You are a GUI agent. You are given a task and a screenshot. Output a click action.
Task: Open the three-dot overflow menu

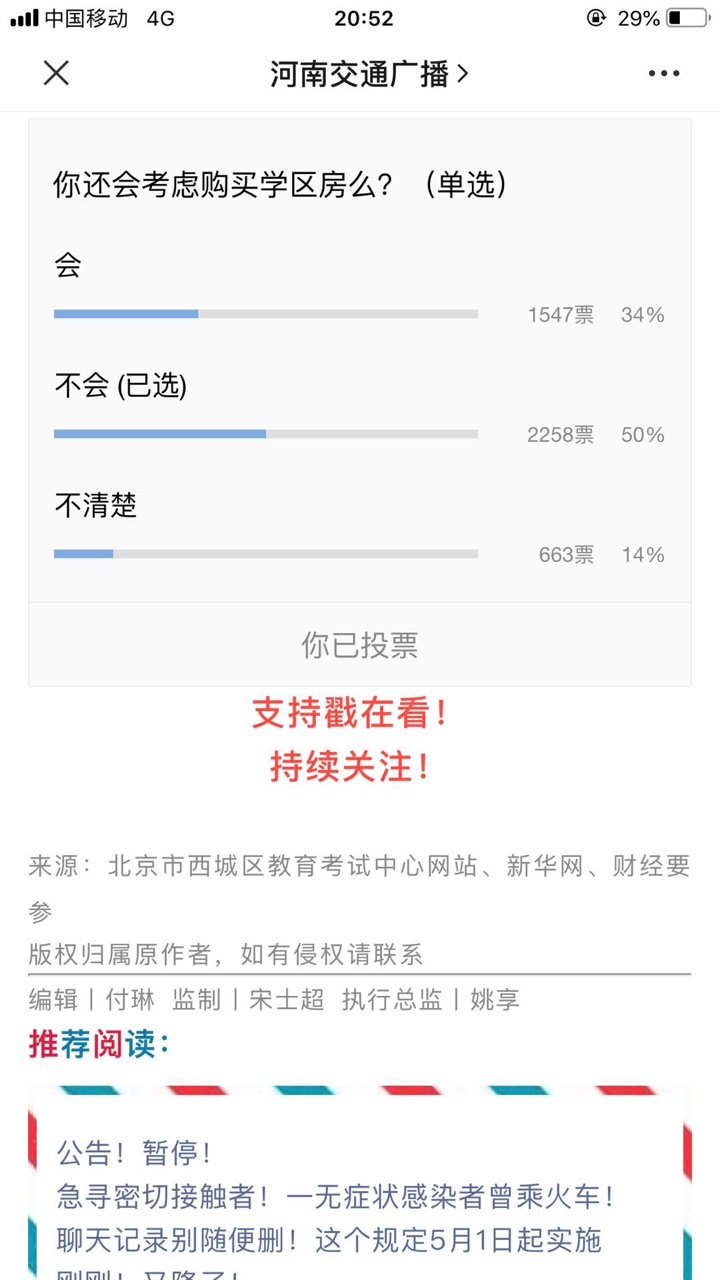pyautogui.click(x=663, y=73)
